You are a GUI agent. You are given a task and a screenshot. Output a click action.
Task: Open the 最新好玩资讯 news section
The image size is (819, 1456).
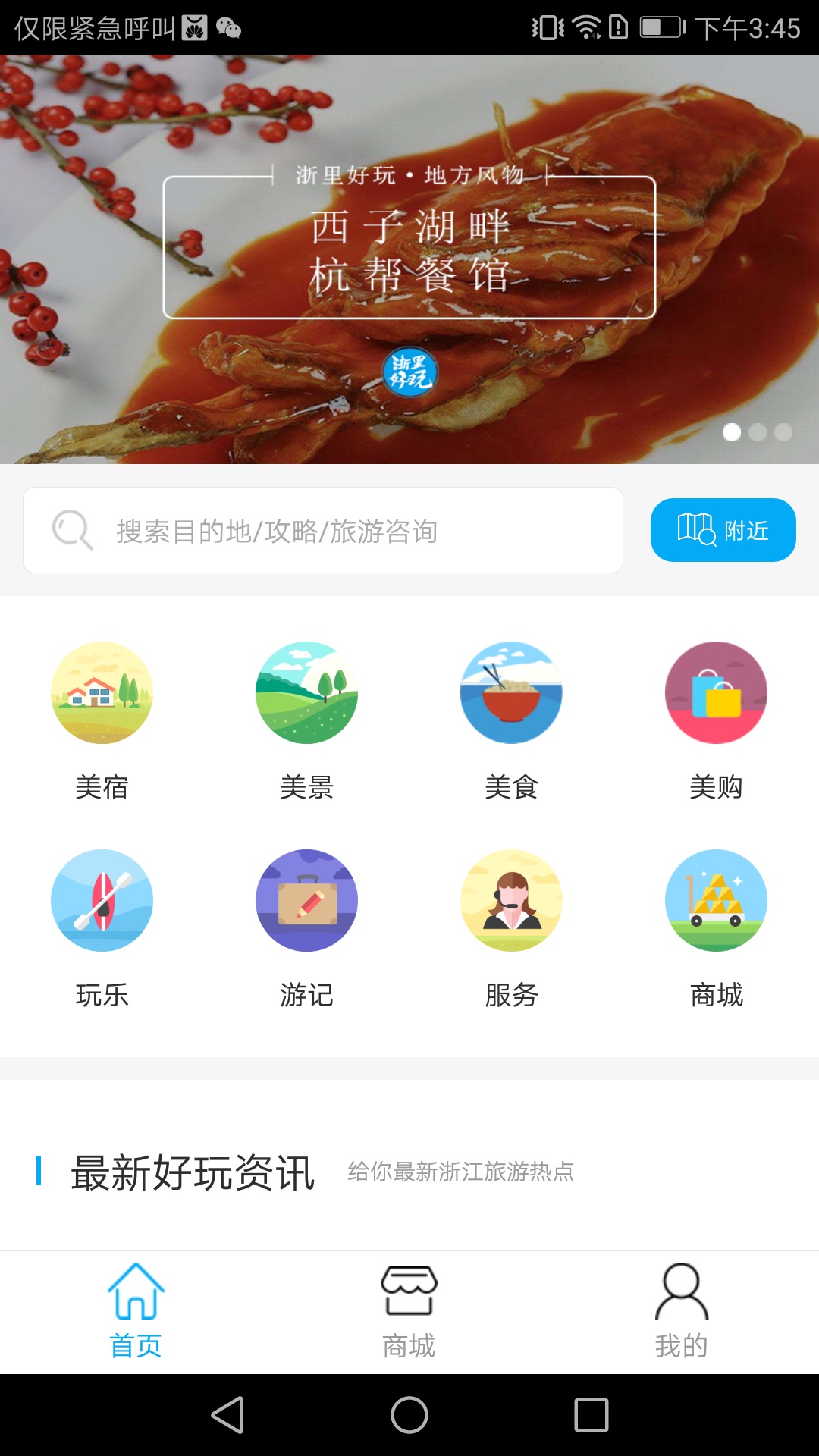click(193, 1172)
